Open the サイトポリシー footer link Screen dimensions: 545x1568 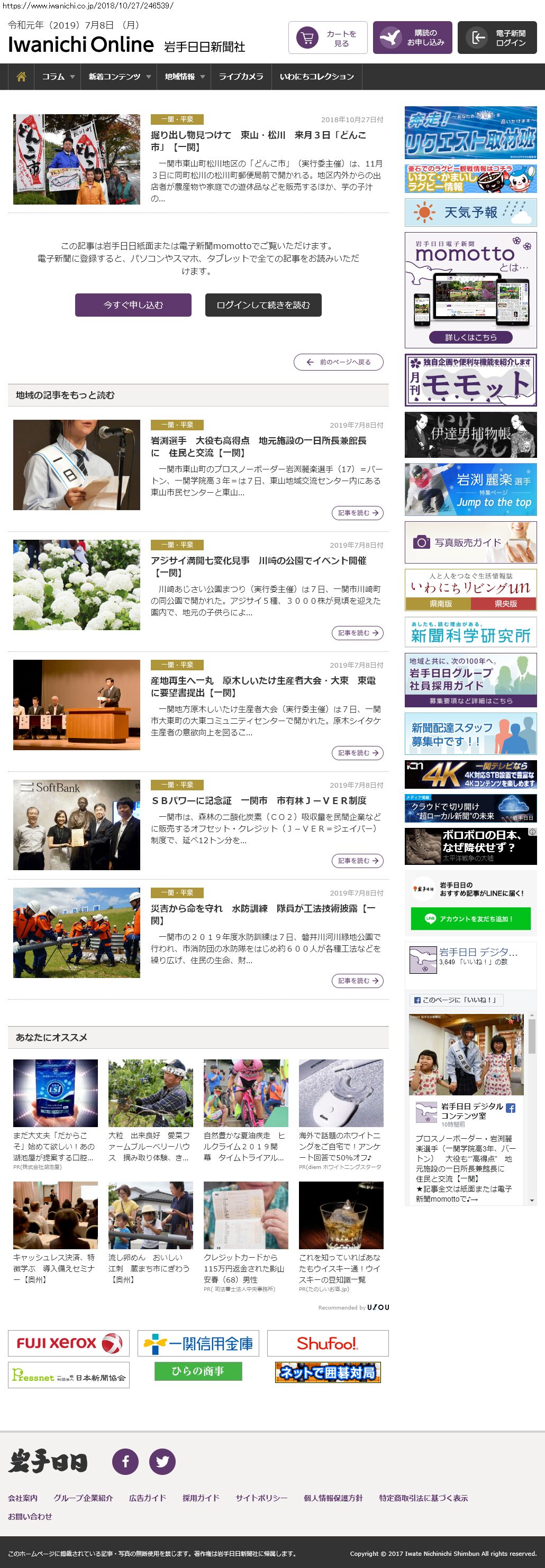pos(261,1497)
